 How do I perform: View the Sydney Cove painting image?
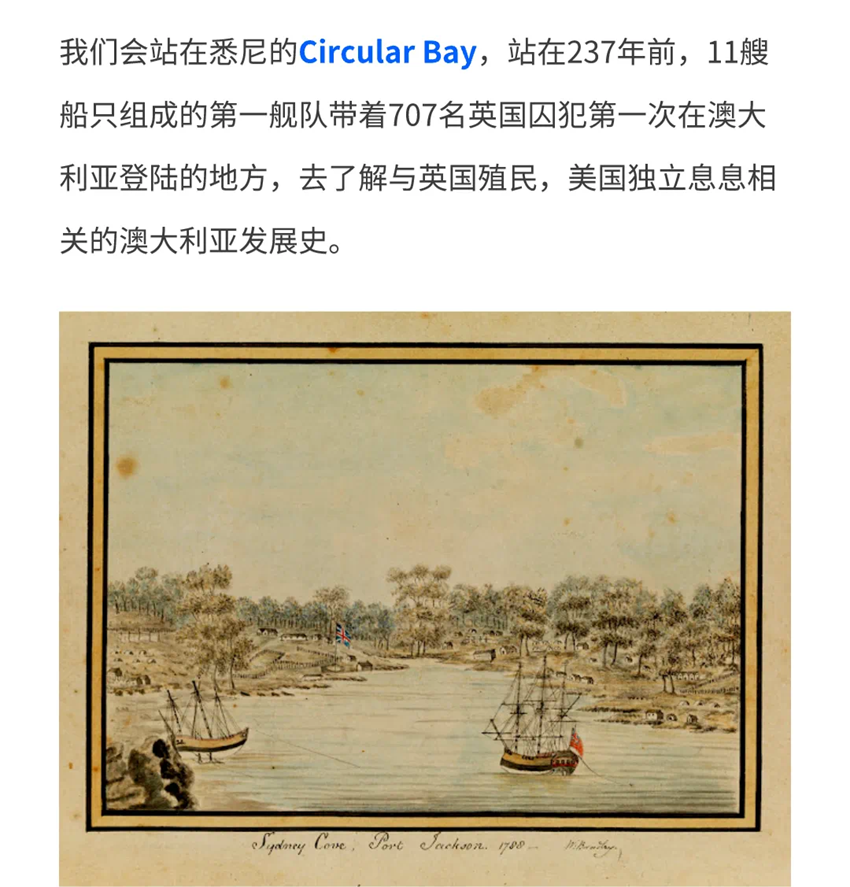coord(424,598)
